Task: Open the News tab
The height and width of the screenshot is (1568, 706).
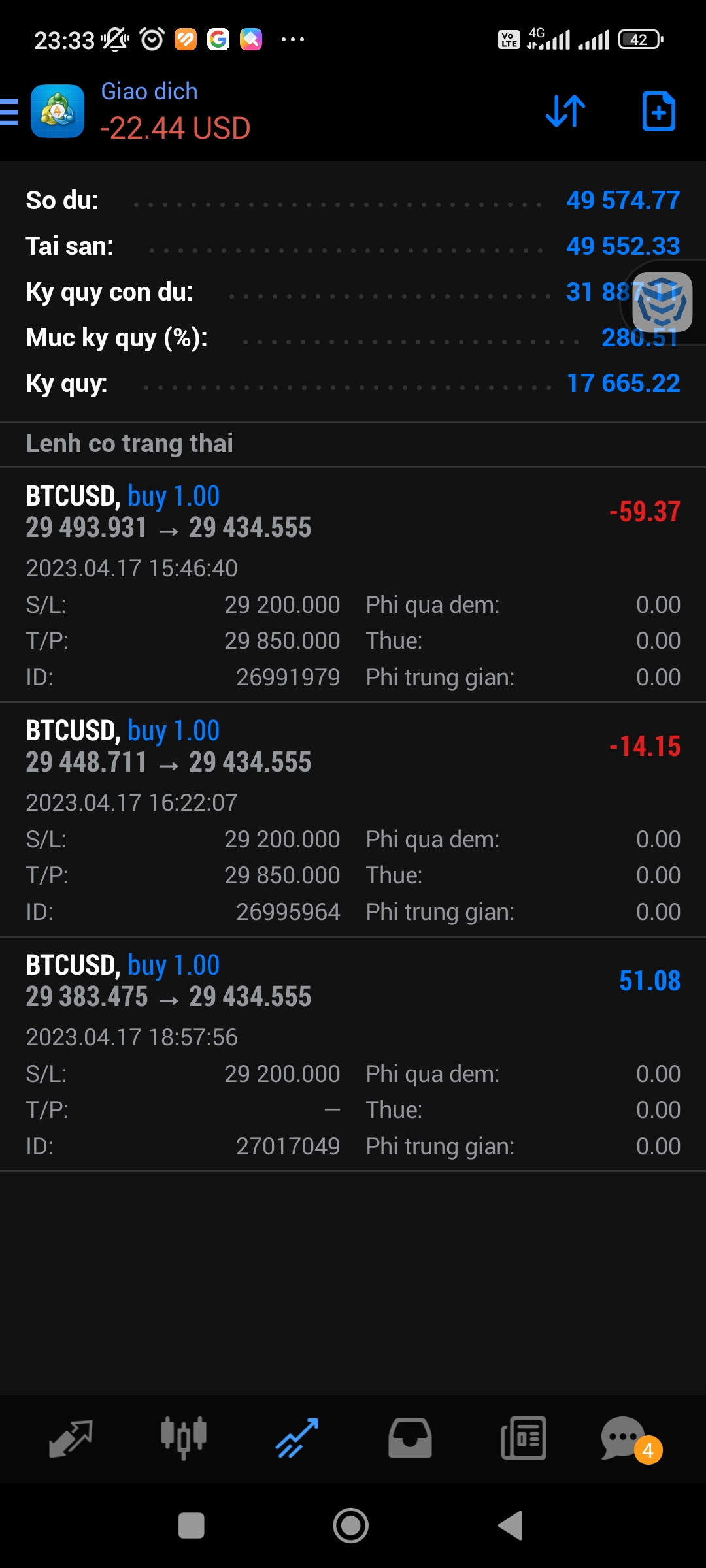Action: 523,1439
